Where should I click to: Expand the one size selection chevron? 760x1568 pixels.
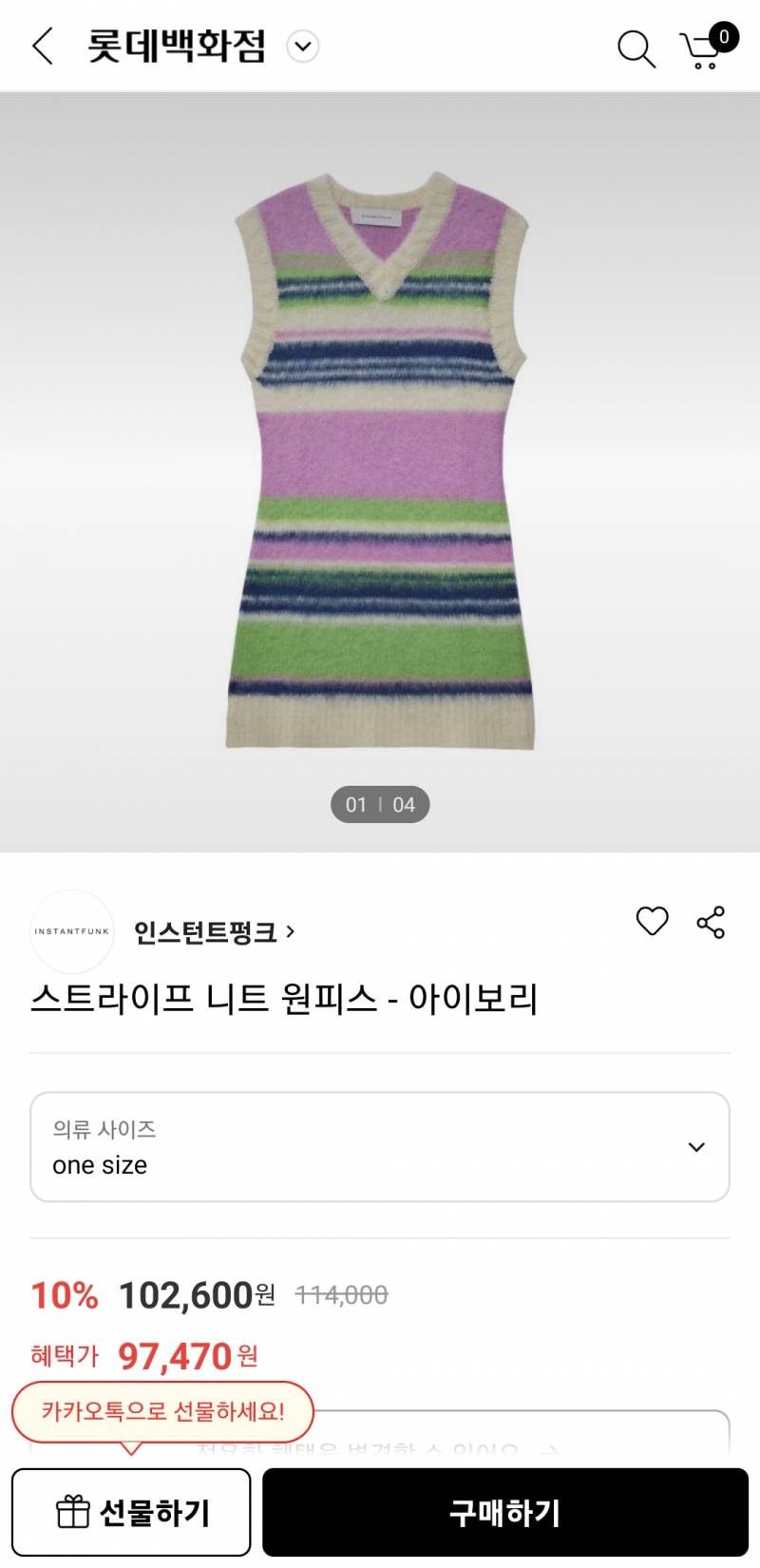click(696, 1147)
